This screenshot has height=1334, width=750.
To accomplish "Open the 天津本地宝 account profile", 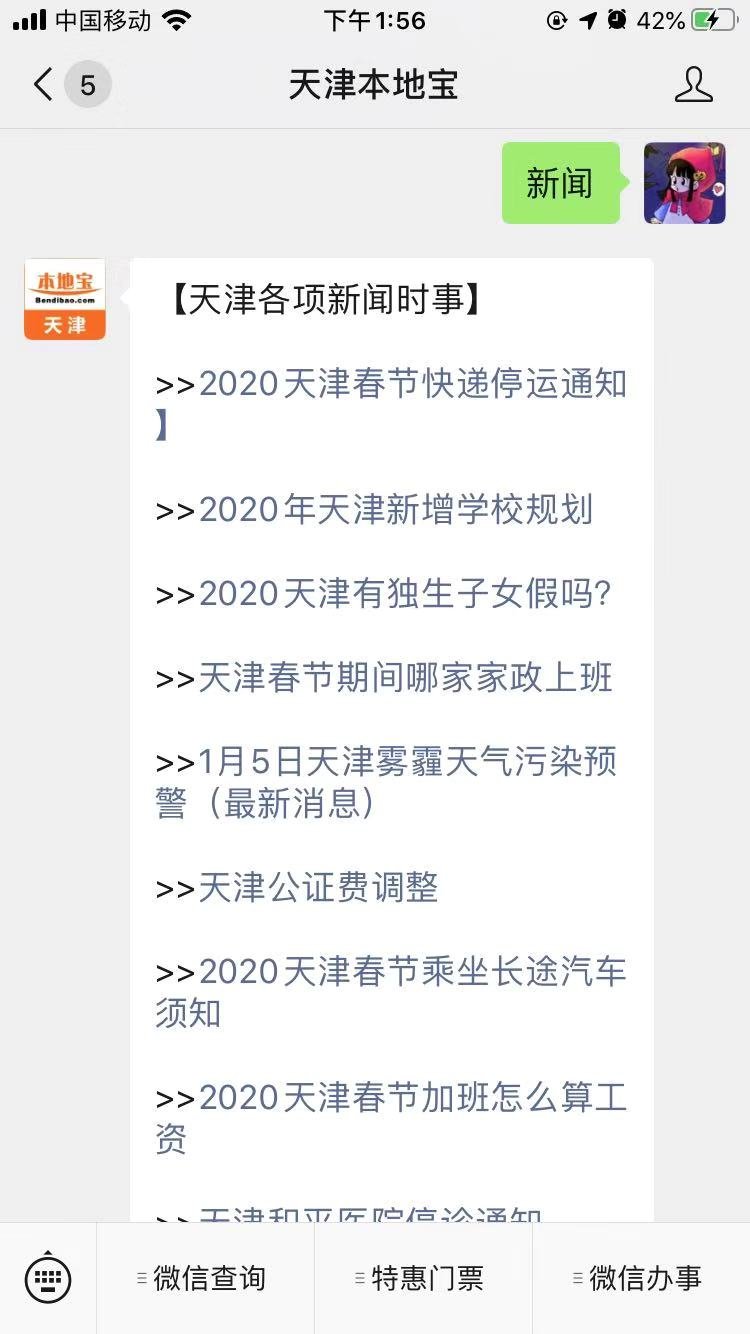I will (693, 85).
